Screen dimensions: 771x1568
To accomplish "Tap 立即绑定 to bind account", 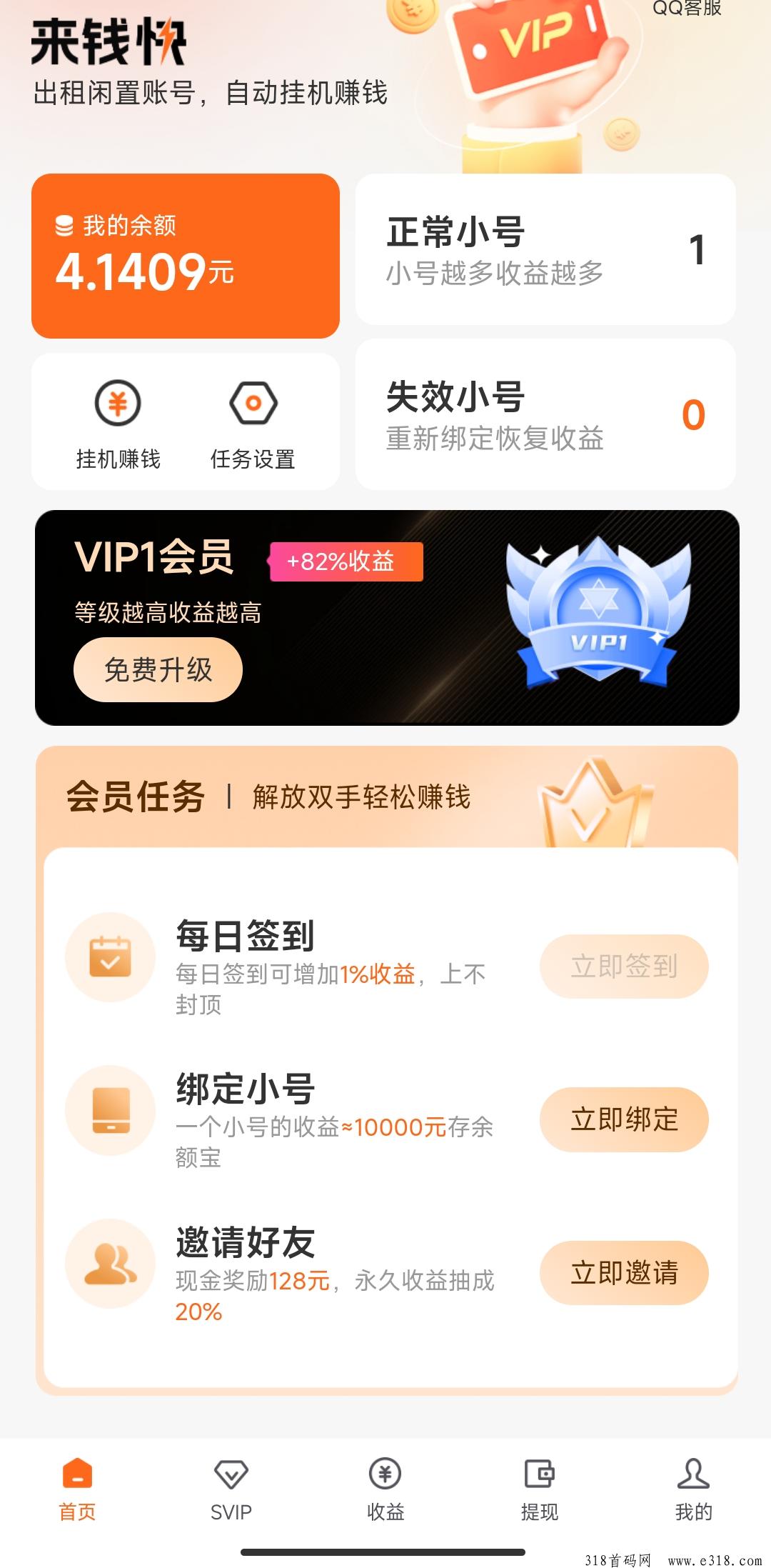I will [x=624, y=1119].
